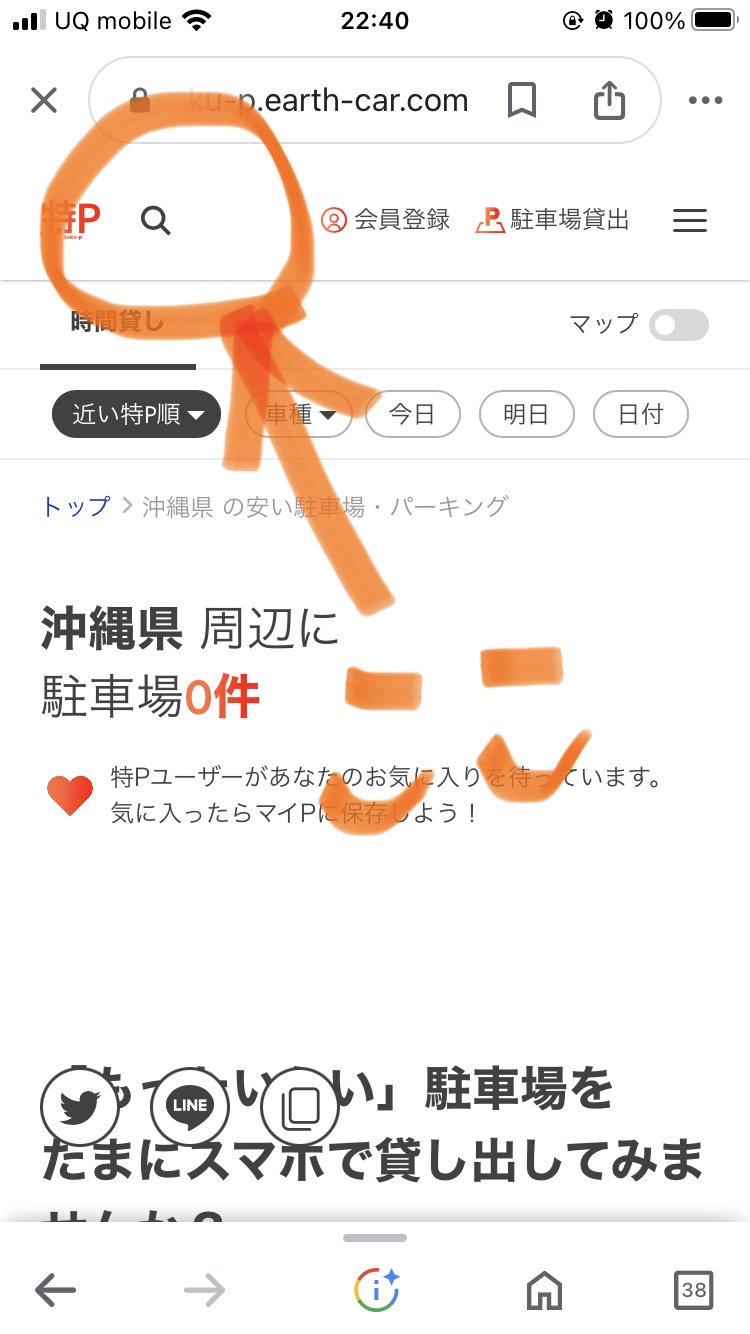
Task: Expand the 近い特P順 sort dropdown
Action: coord(136,414)
